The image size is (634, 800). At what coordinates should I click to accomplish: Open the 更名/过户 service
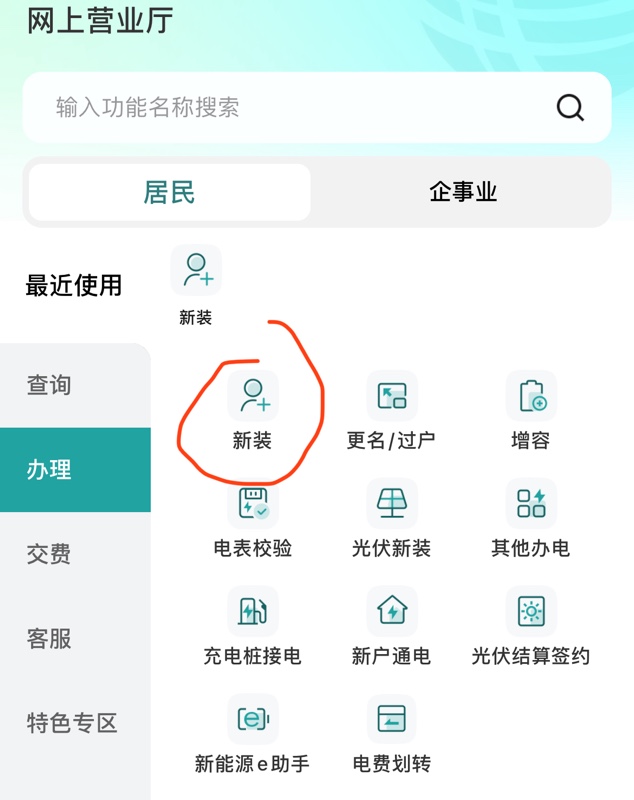(x=391, y=410)
